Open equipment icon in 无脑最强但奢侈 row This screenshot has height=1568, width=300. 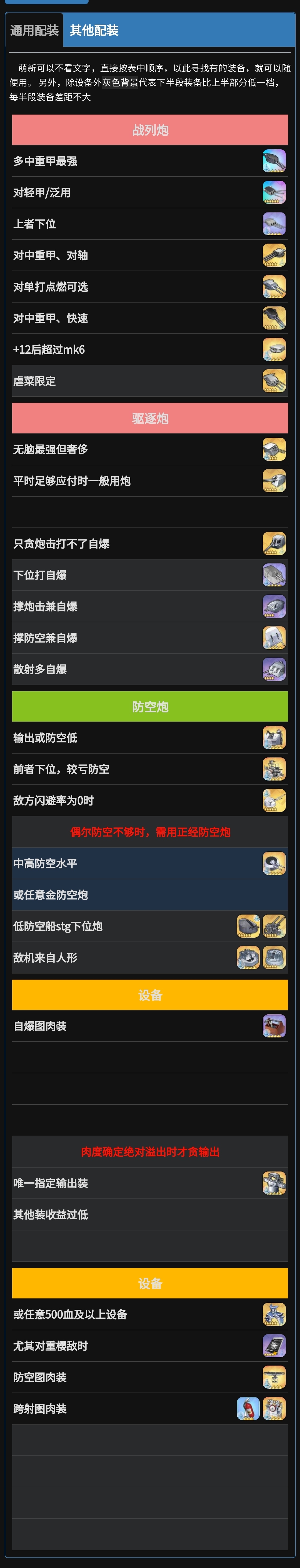[274, 449]
